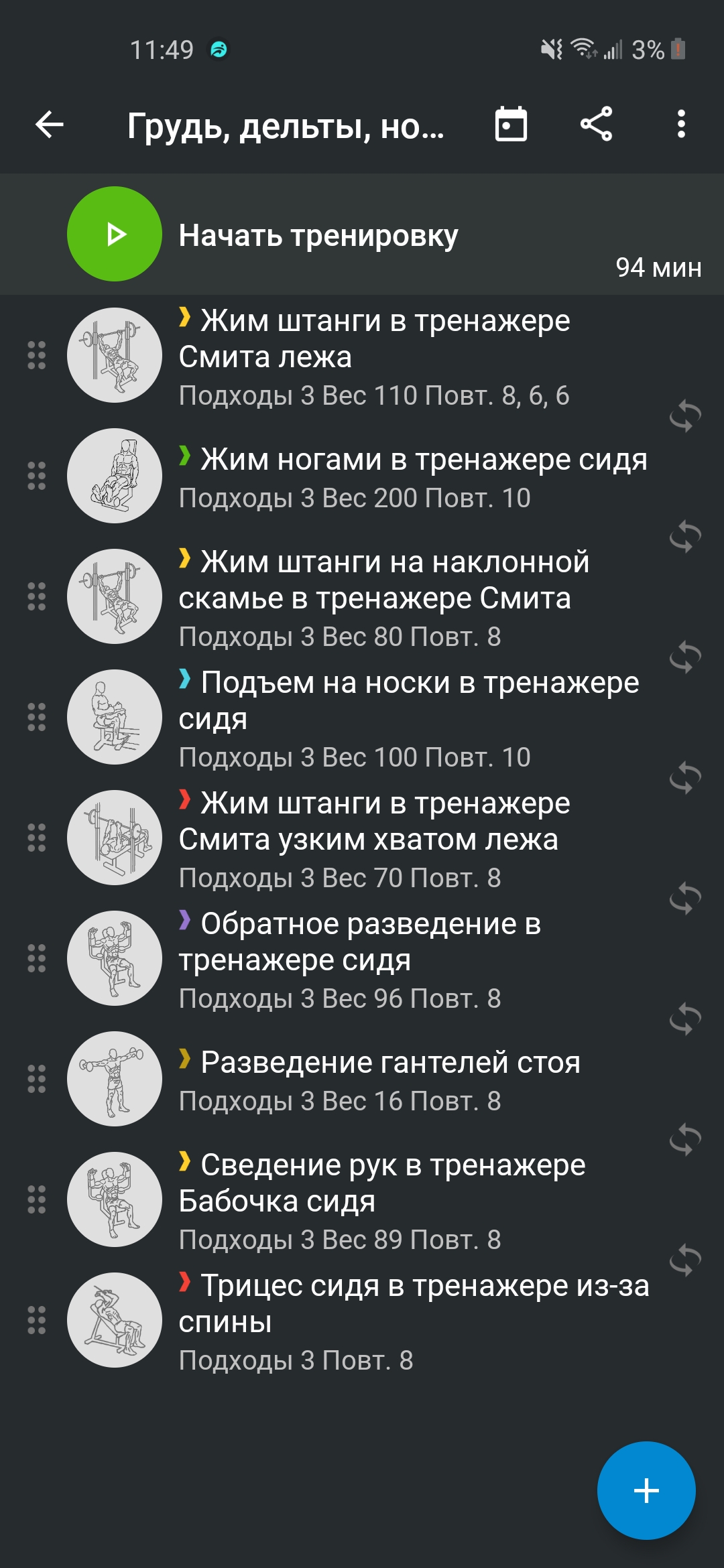The height and width of the screenshot is (1568, 724).
Task: Tap the swap icon below Разведение гантелей стоя
Action: coord(684,1139)
